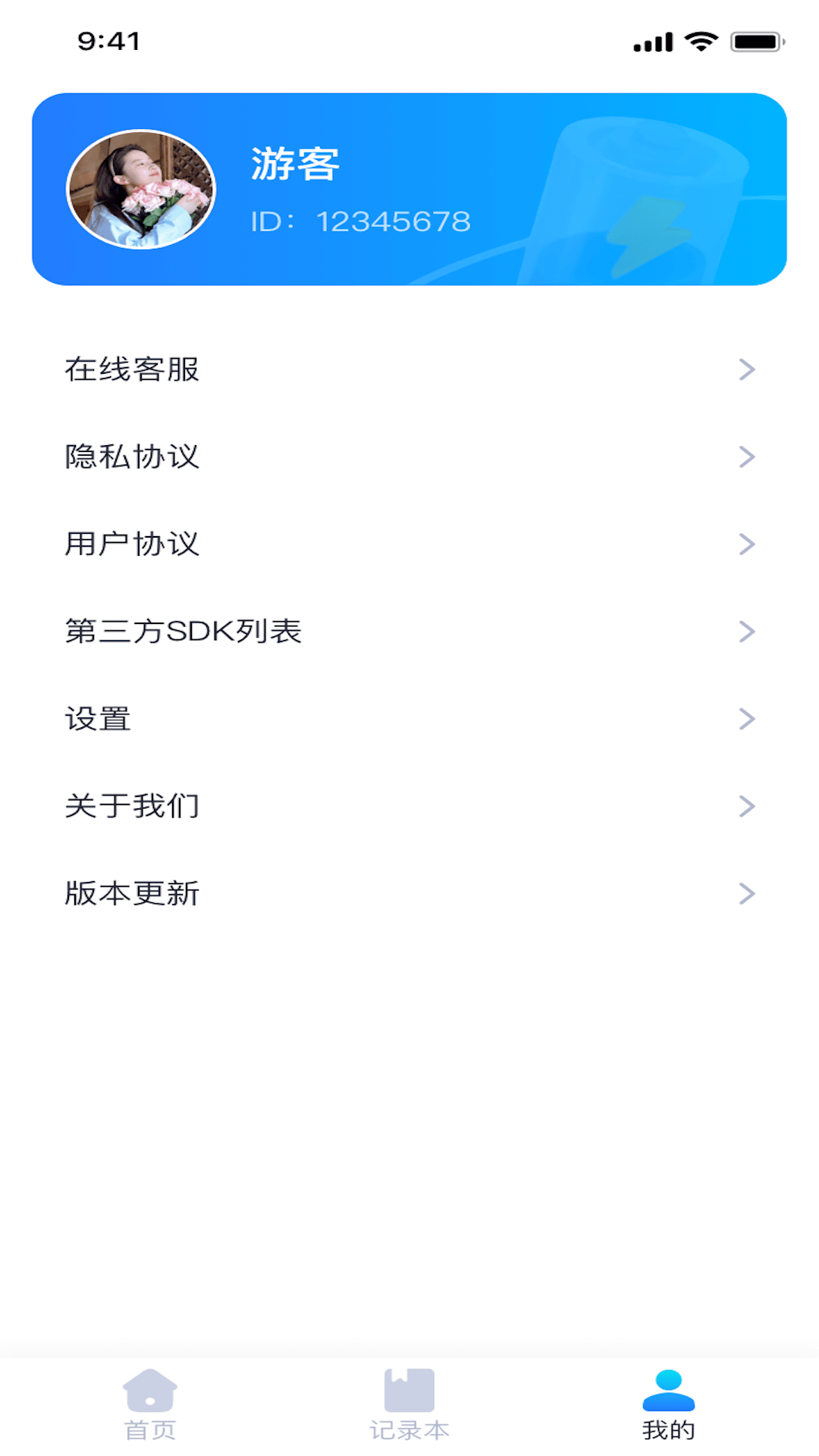Viewport: 819px width, 1456px height.
Task: Tap the user ID 12345678 text
Action: pos(361,221)
